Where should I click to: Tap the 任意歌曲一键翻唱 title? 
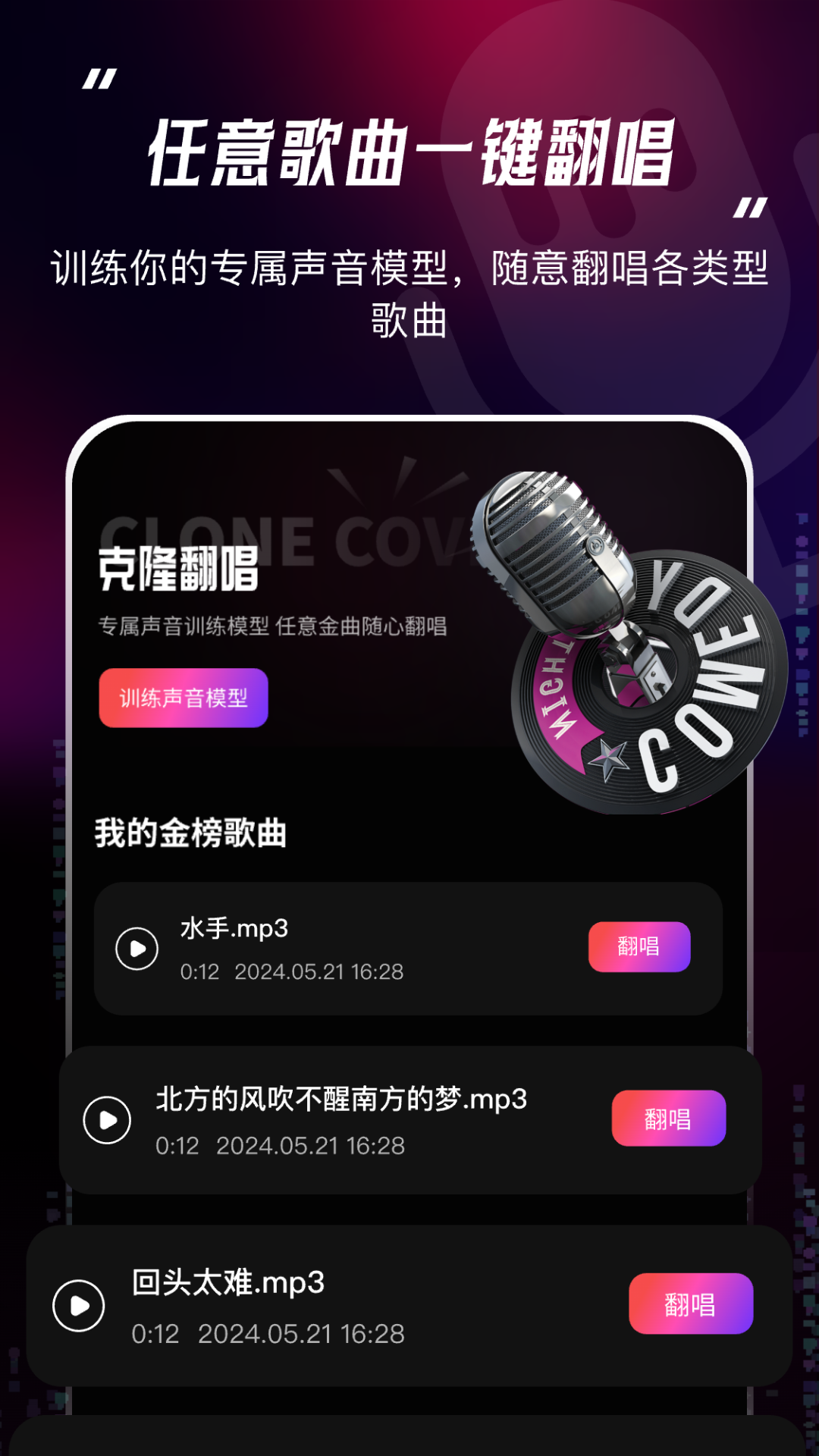[409, 149]
